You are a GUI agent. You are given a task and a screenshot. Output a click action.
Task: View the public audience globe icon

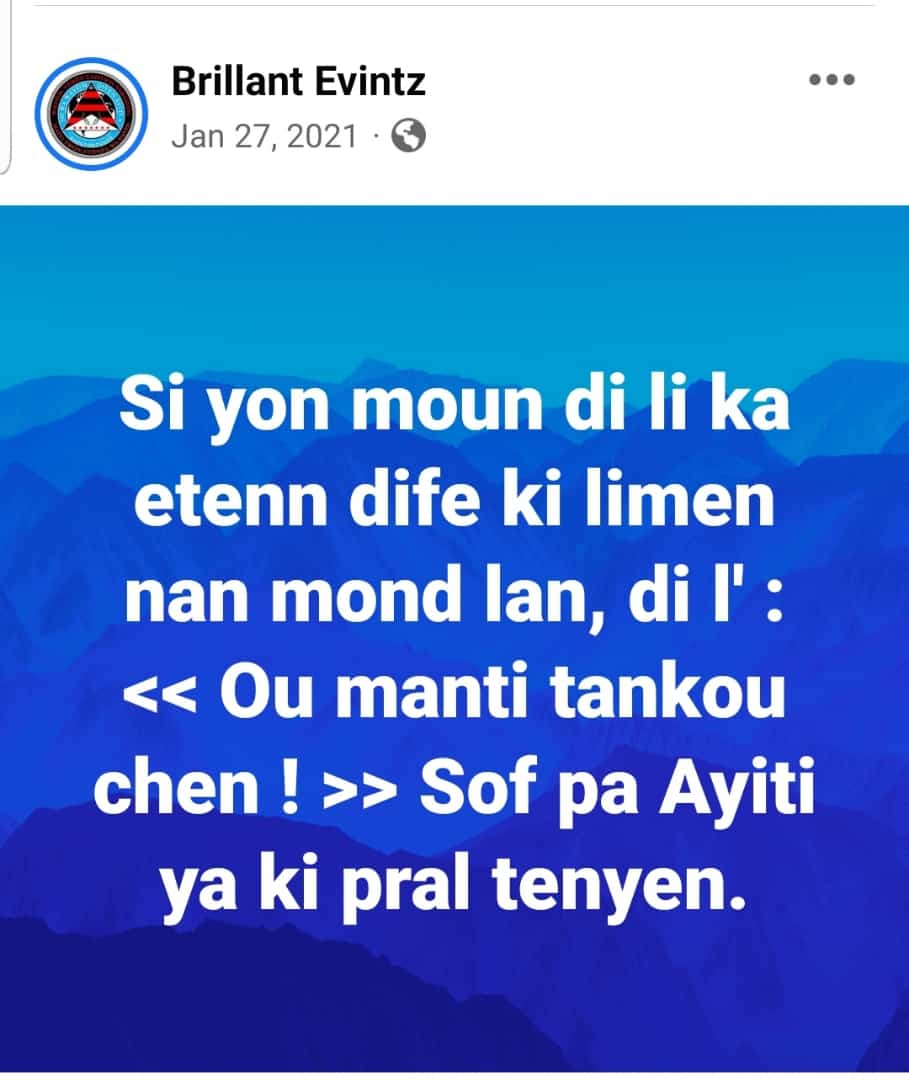tap(408, 135)
